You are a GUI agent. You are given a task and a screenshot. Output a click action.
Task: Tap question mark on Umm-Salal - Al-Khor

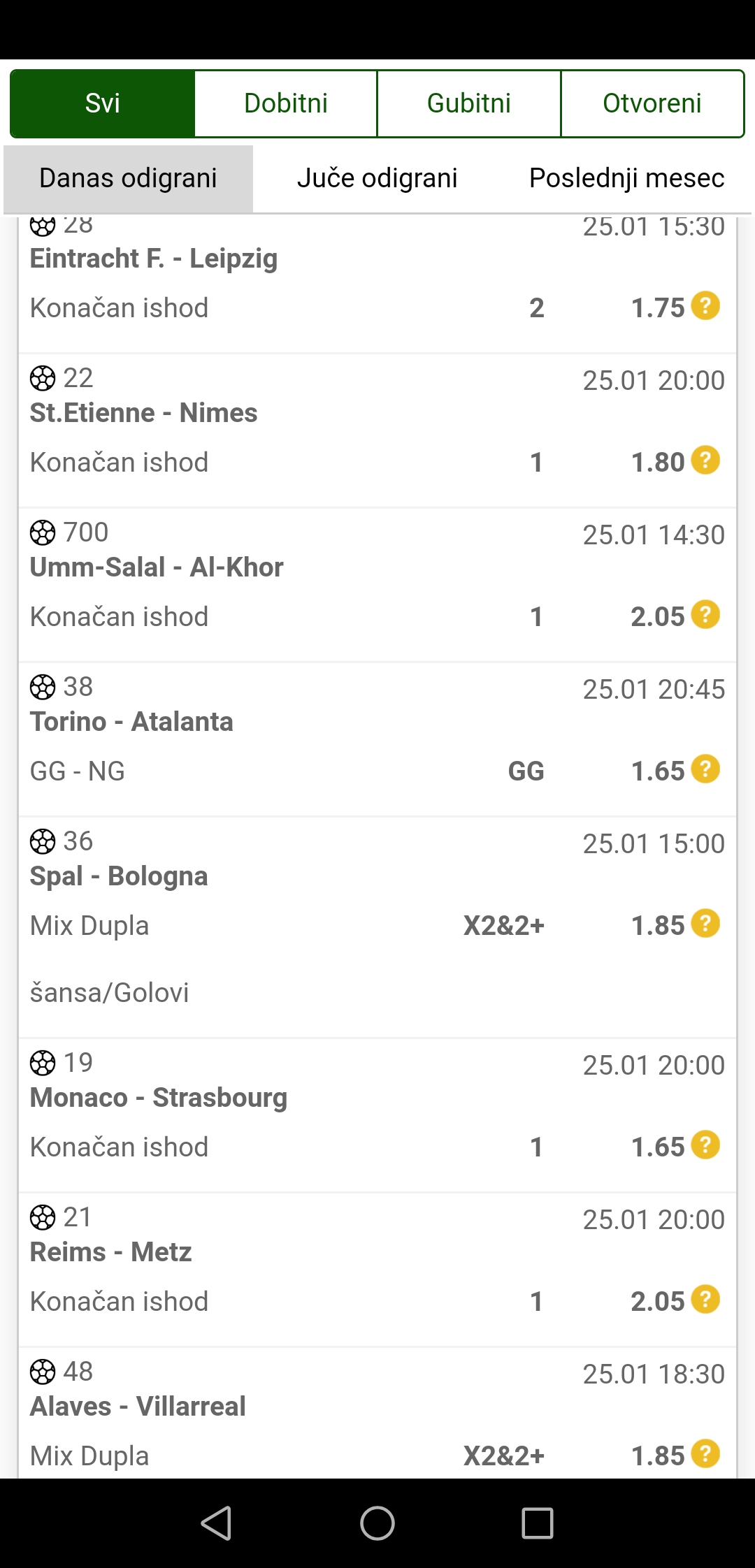click(x=705, y=615)
